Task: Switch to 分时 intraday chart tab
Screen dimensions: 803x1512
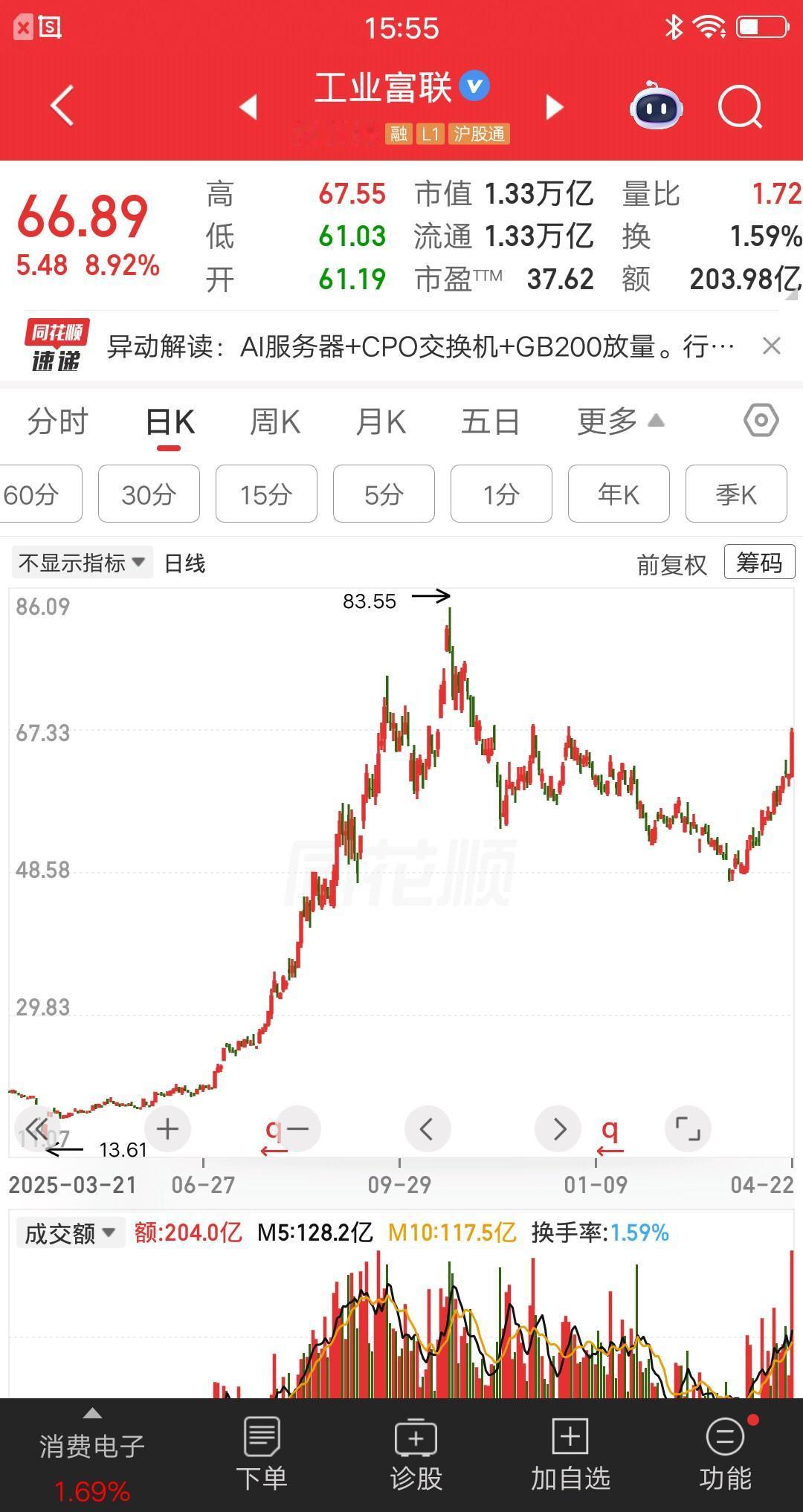Action: [x=58, y=420]
